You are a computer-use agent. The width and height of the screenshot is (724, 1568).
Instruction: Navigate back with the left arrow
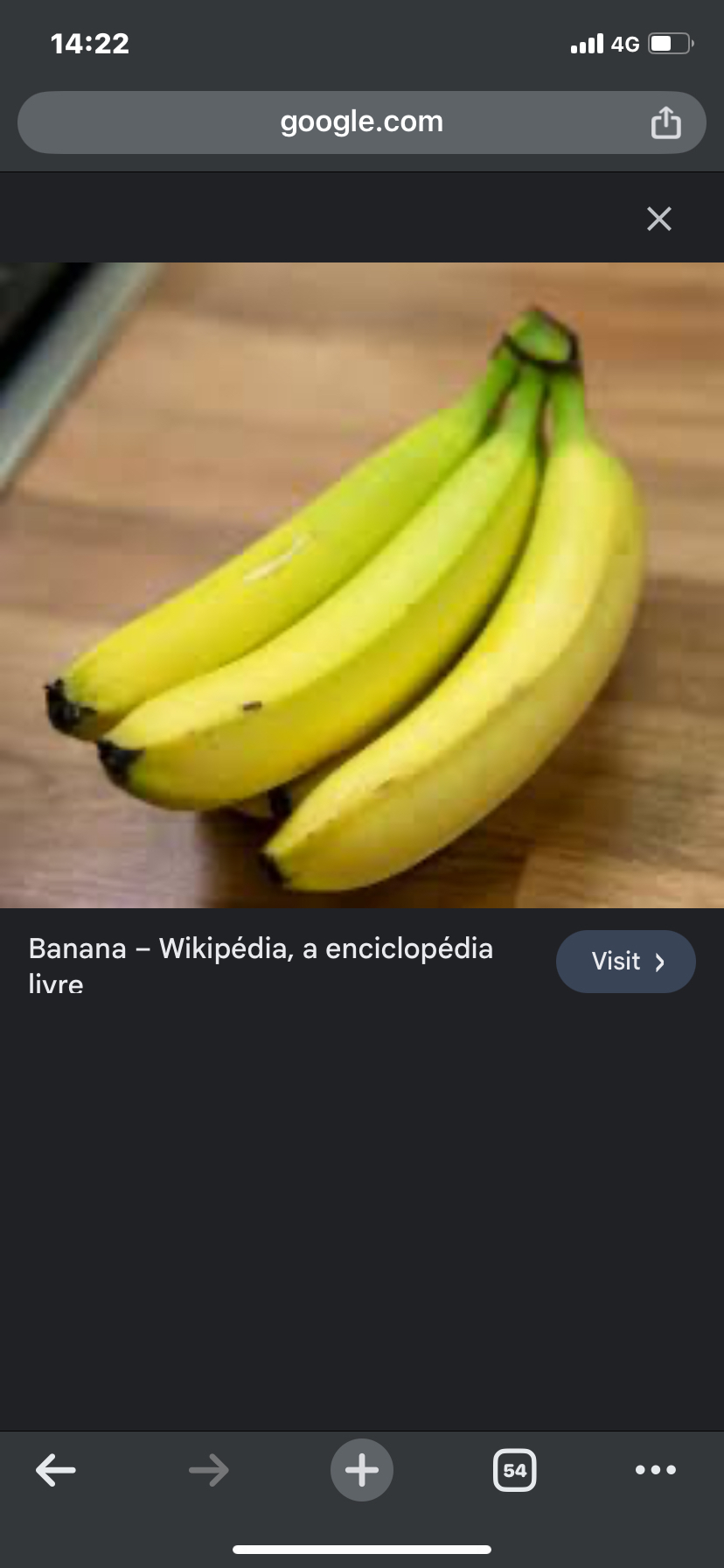pos(55,1470)
